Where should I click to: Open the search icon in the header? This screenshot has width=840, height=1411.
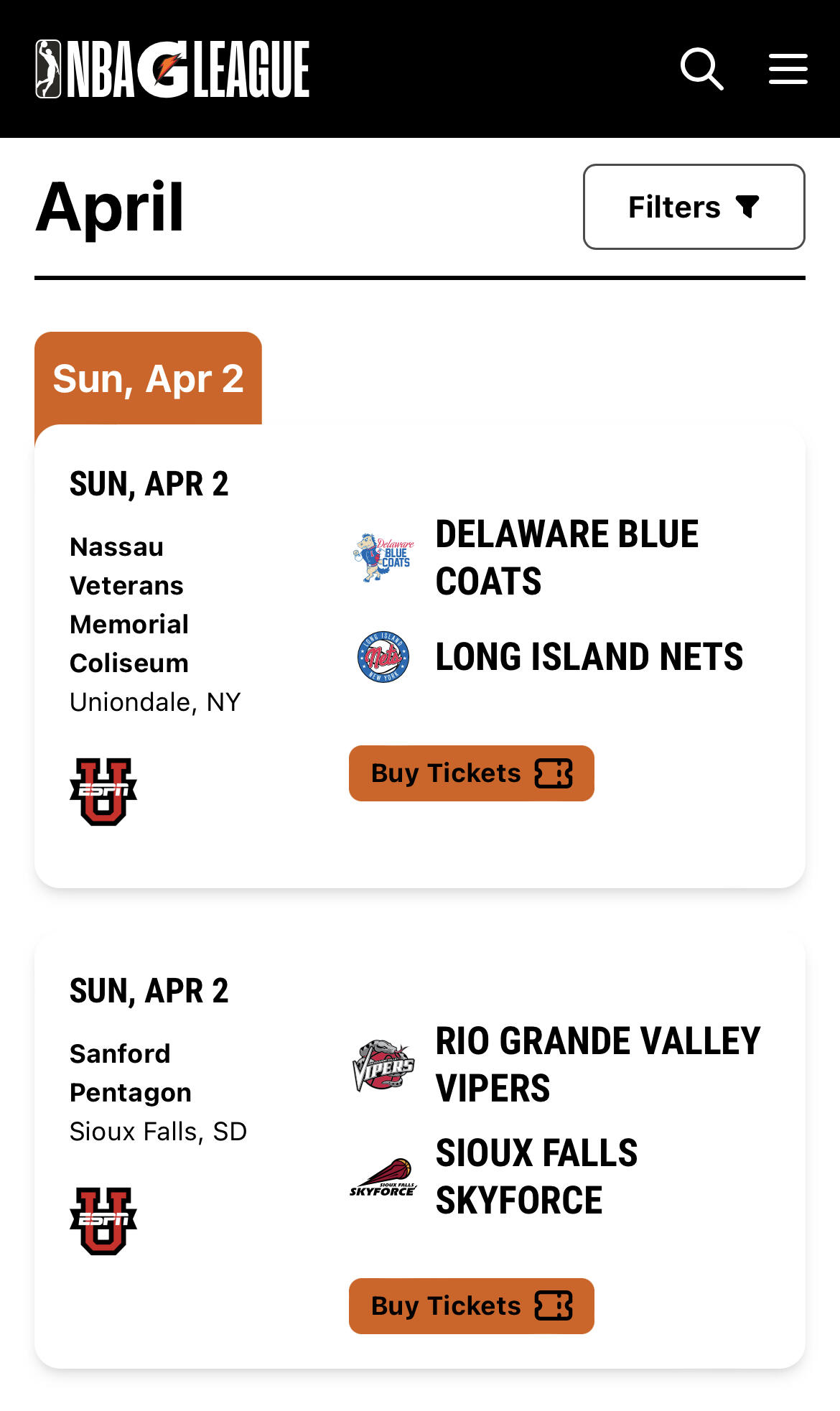pos(701,69)
